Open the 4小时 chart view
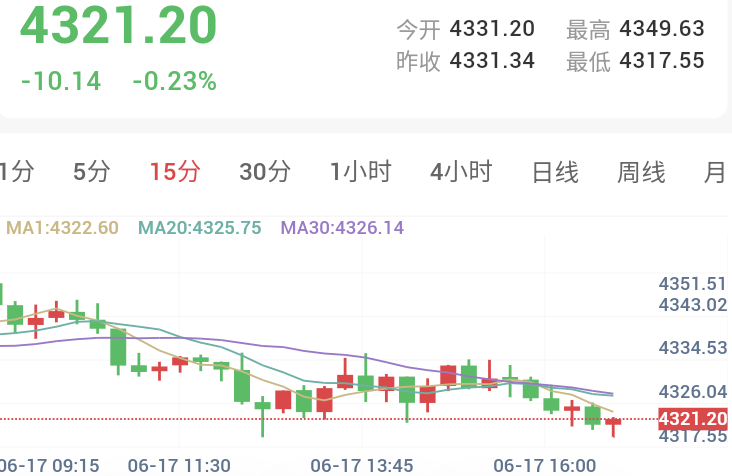This screenshot has width=732, height=476. (461, 172)
